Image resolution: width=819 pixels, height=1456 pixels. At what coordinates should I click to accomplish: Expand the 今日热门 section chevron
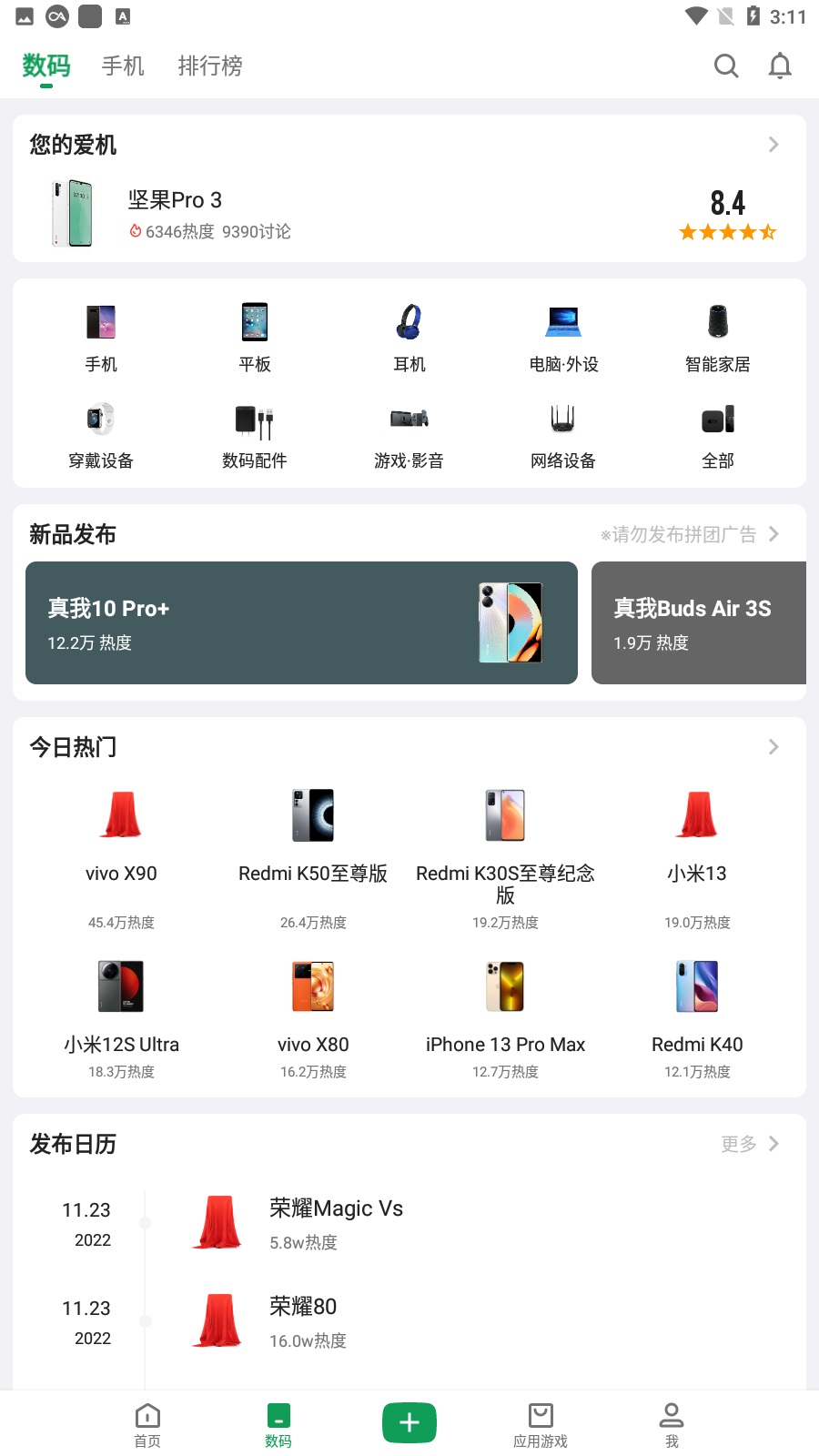pos(773,747)
